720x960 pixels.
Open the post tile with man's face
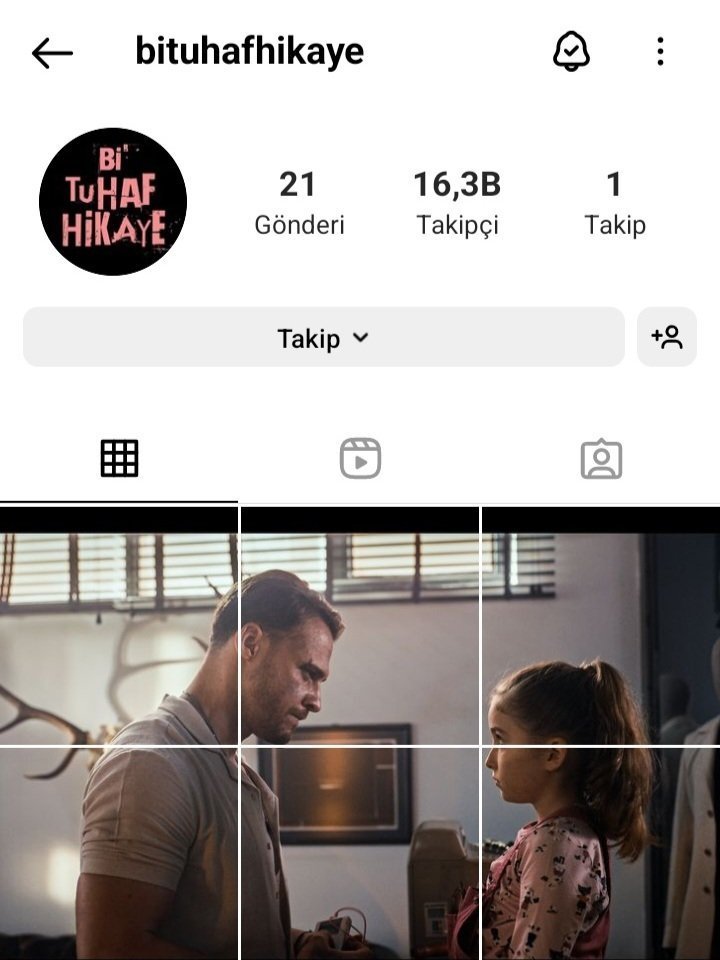pos(360,625)
